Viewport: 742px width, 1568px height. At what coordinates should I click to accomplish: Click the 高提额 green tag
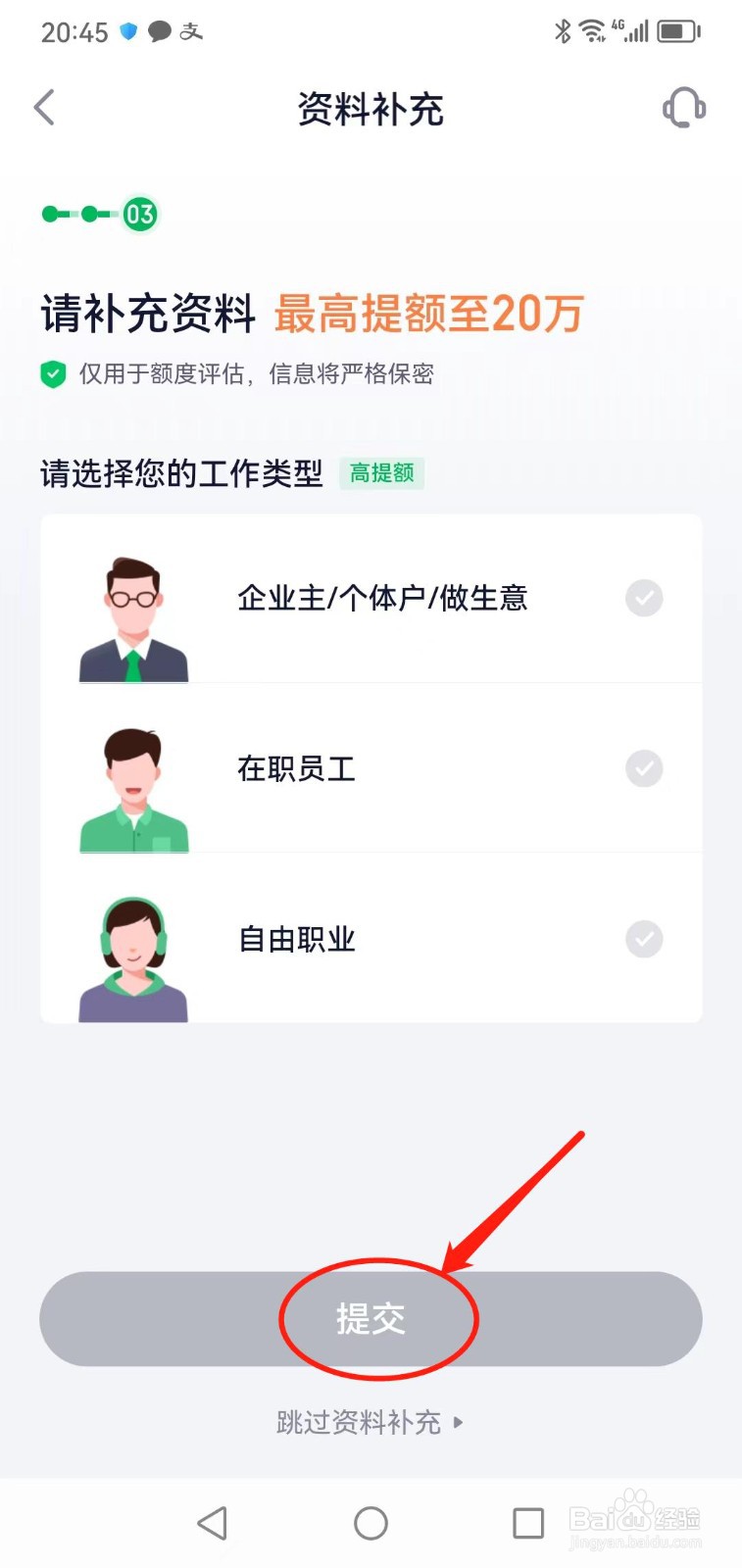(381, 473)
